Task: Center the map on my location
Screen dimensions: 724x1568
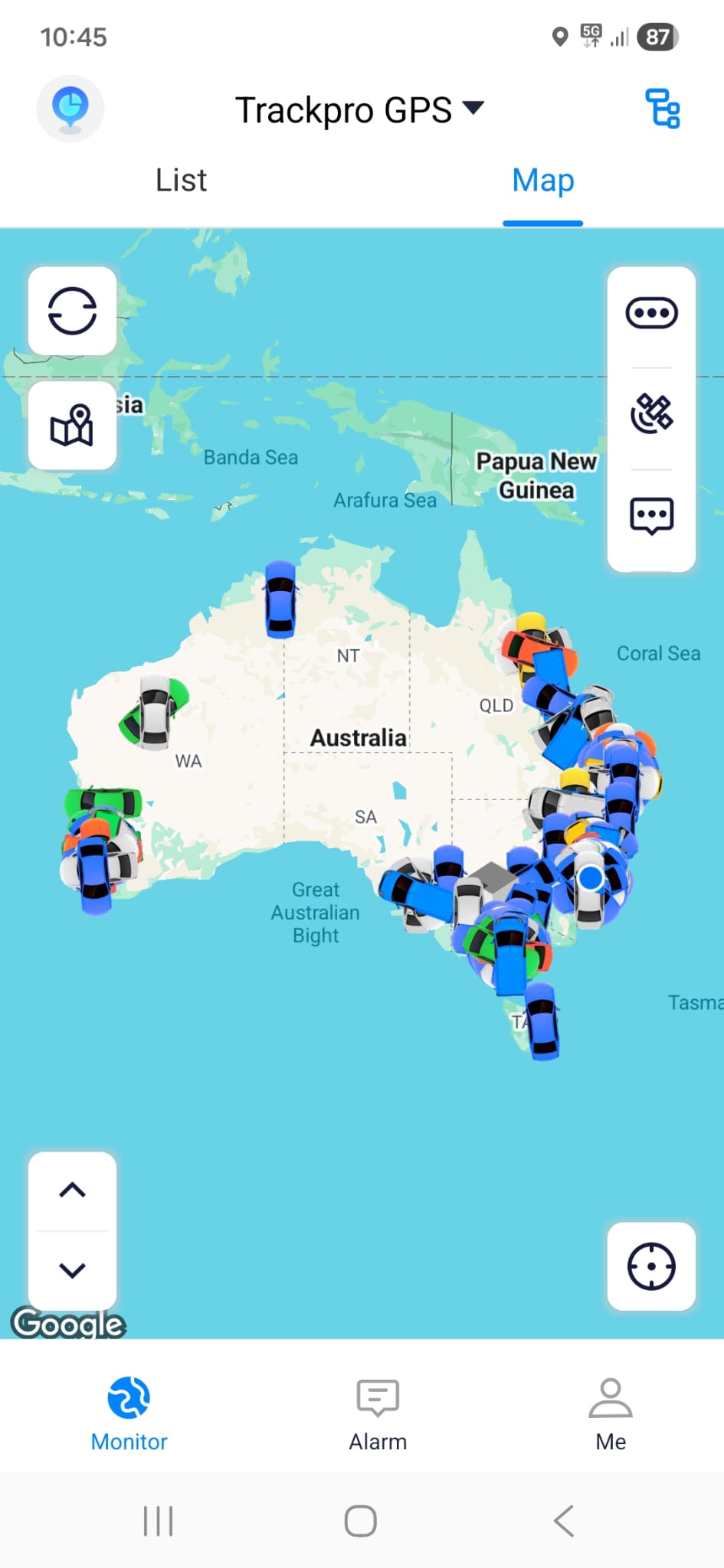Action: [x=651, y=1266]
